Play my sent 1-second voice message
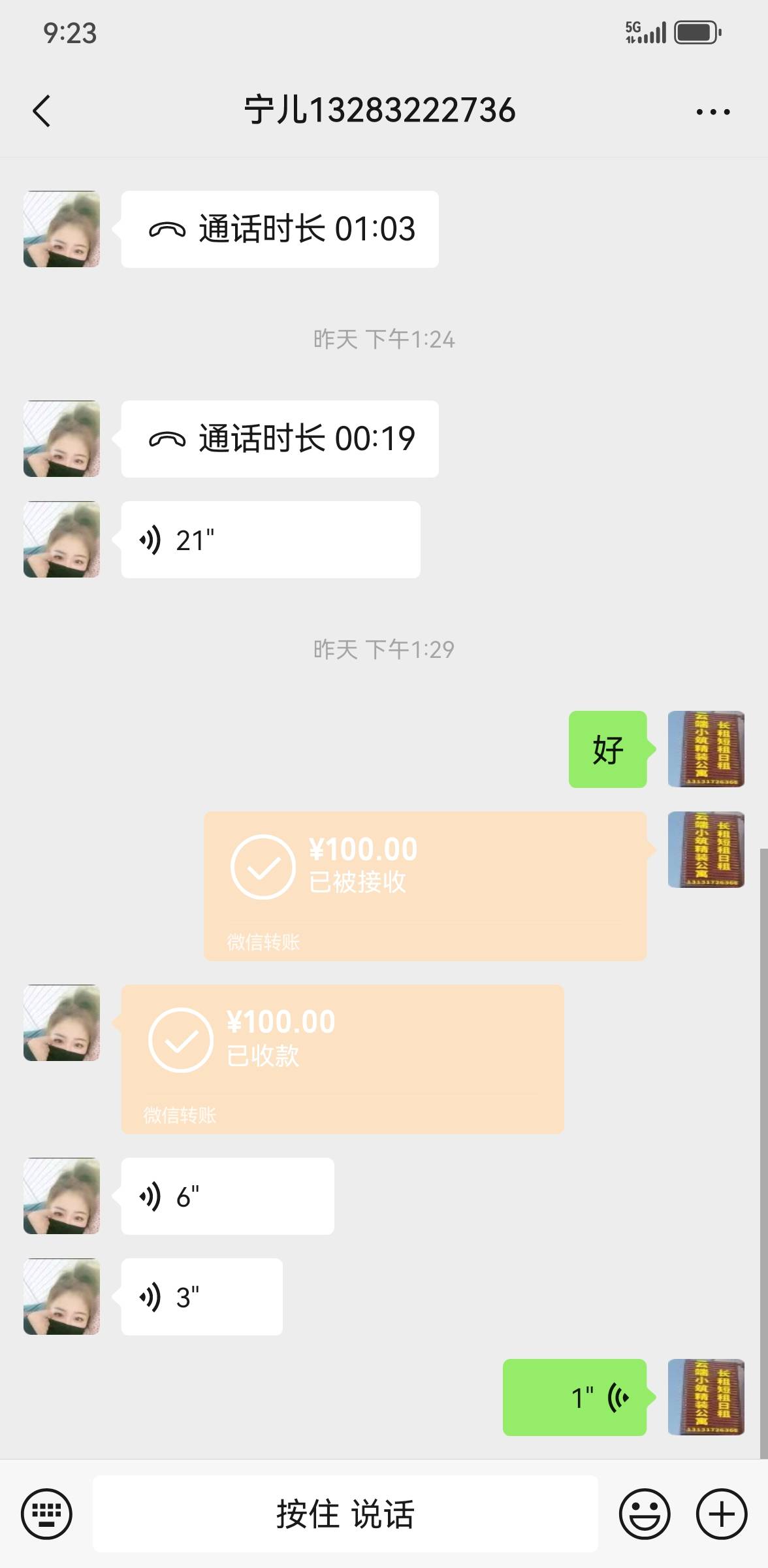 click(574, 1397)
